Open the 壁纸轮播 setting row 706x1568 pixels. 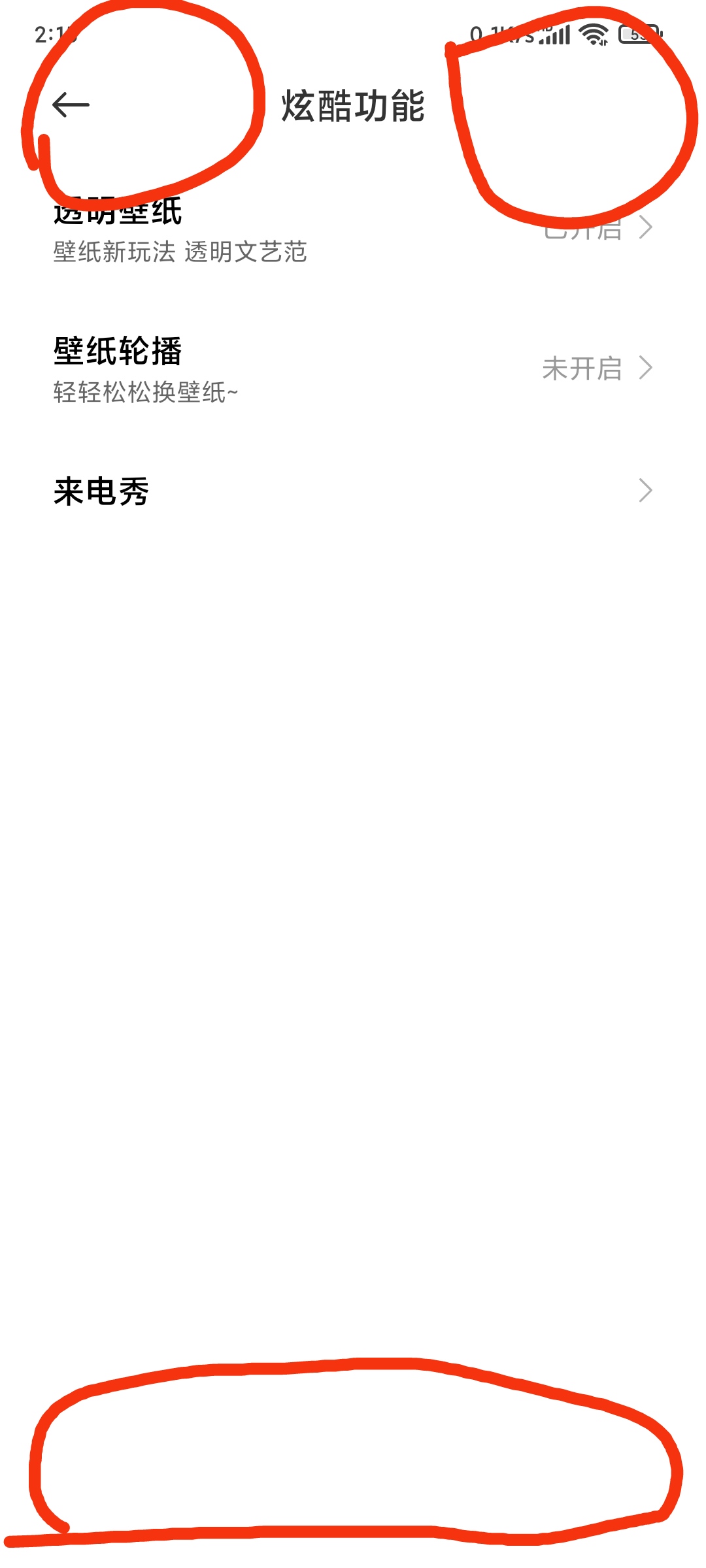(x=353, y=368)
